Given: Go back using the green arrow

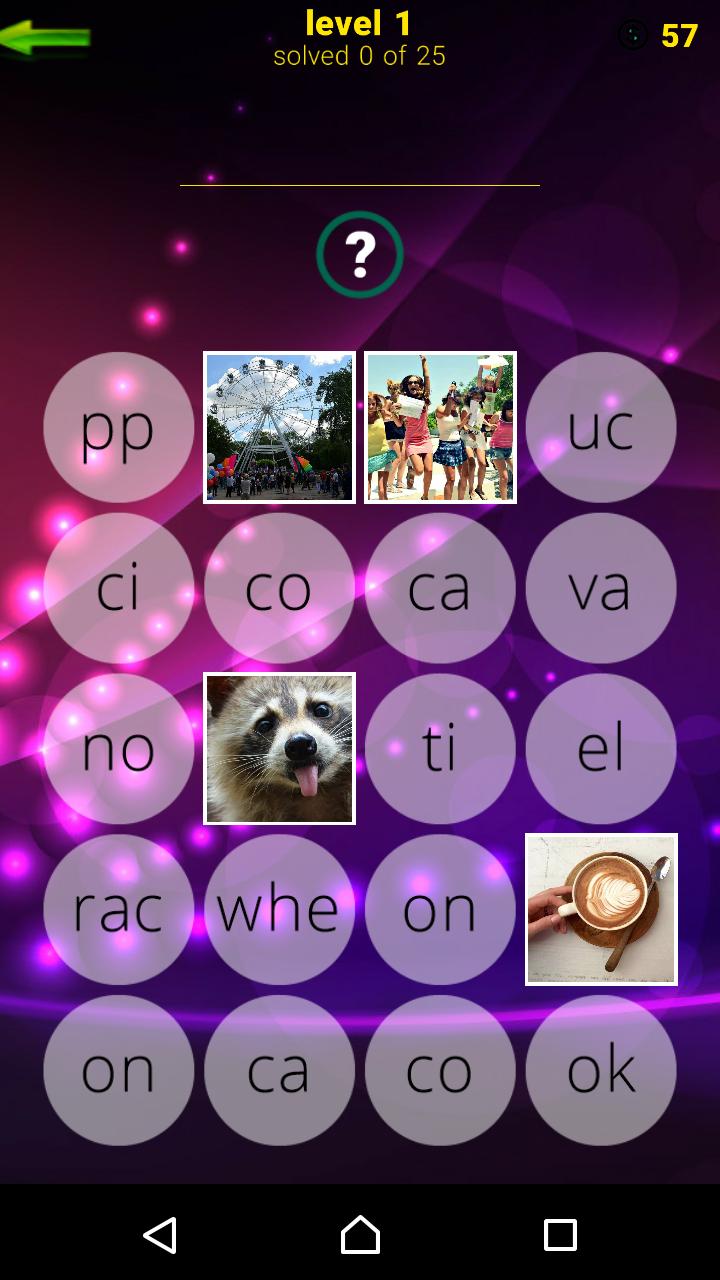Looking at the screenshot, I should 45,38.
